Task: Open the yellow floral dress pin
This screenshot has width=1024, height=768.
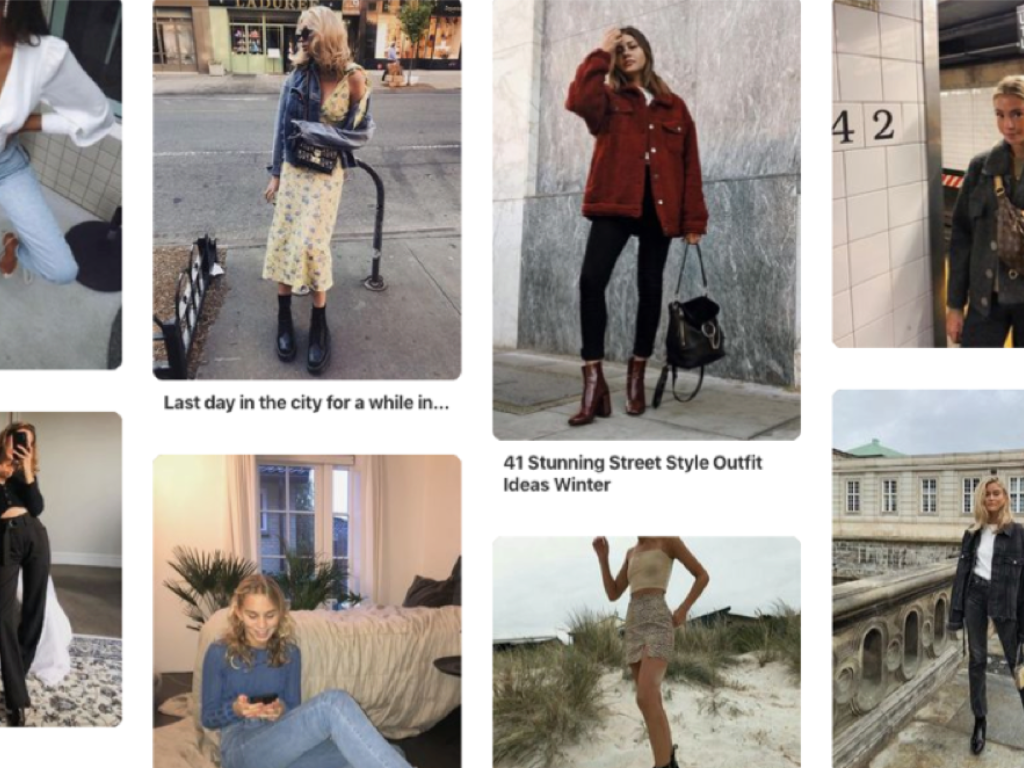Action: click(x=306, y=190)
